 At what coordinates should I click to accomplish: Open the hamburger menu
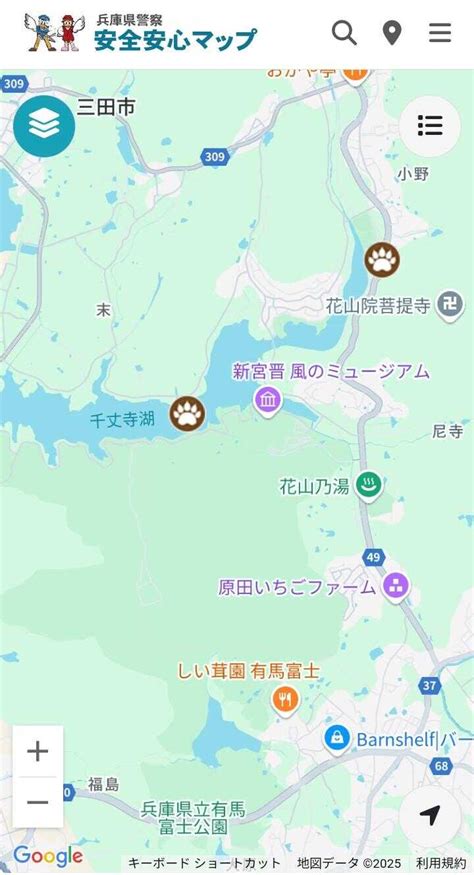point(440,33)
